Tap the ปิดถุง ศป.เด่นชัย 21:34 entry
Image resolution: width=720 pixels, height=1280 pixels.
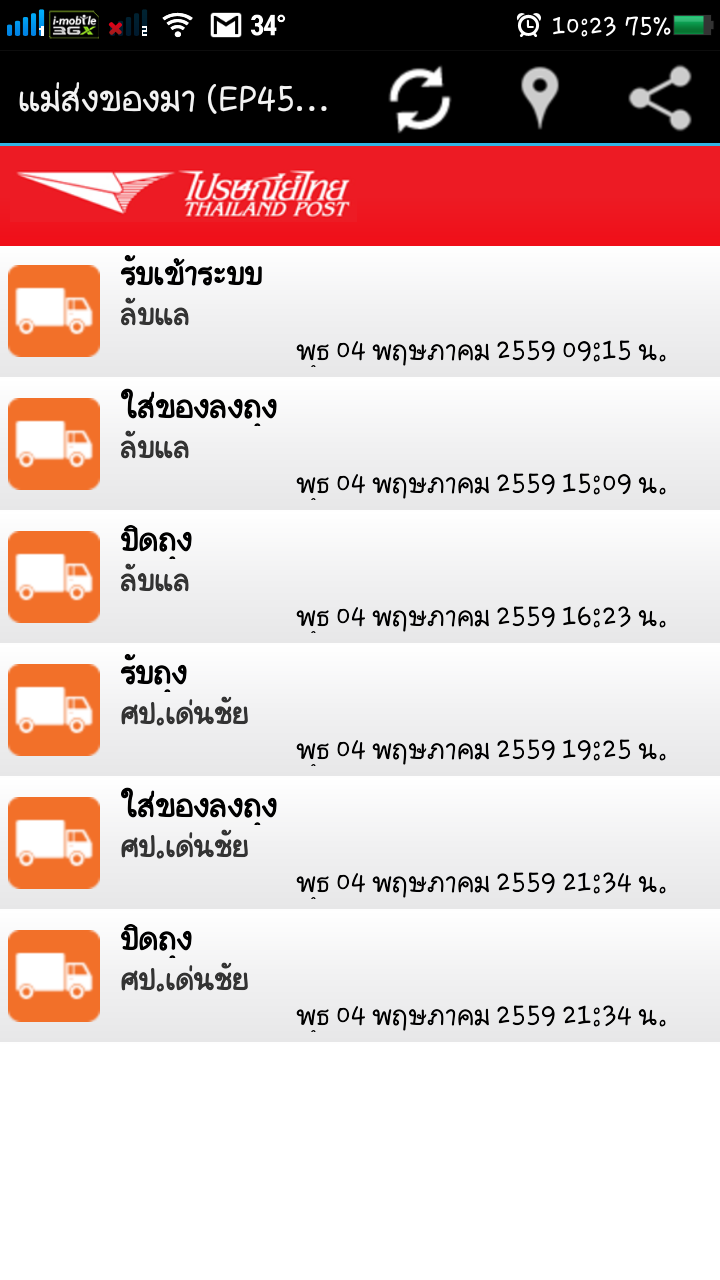(x=360, y=976)
